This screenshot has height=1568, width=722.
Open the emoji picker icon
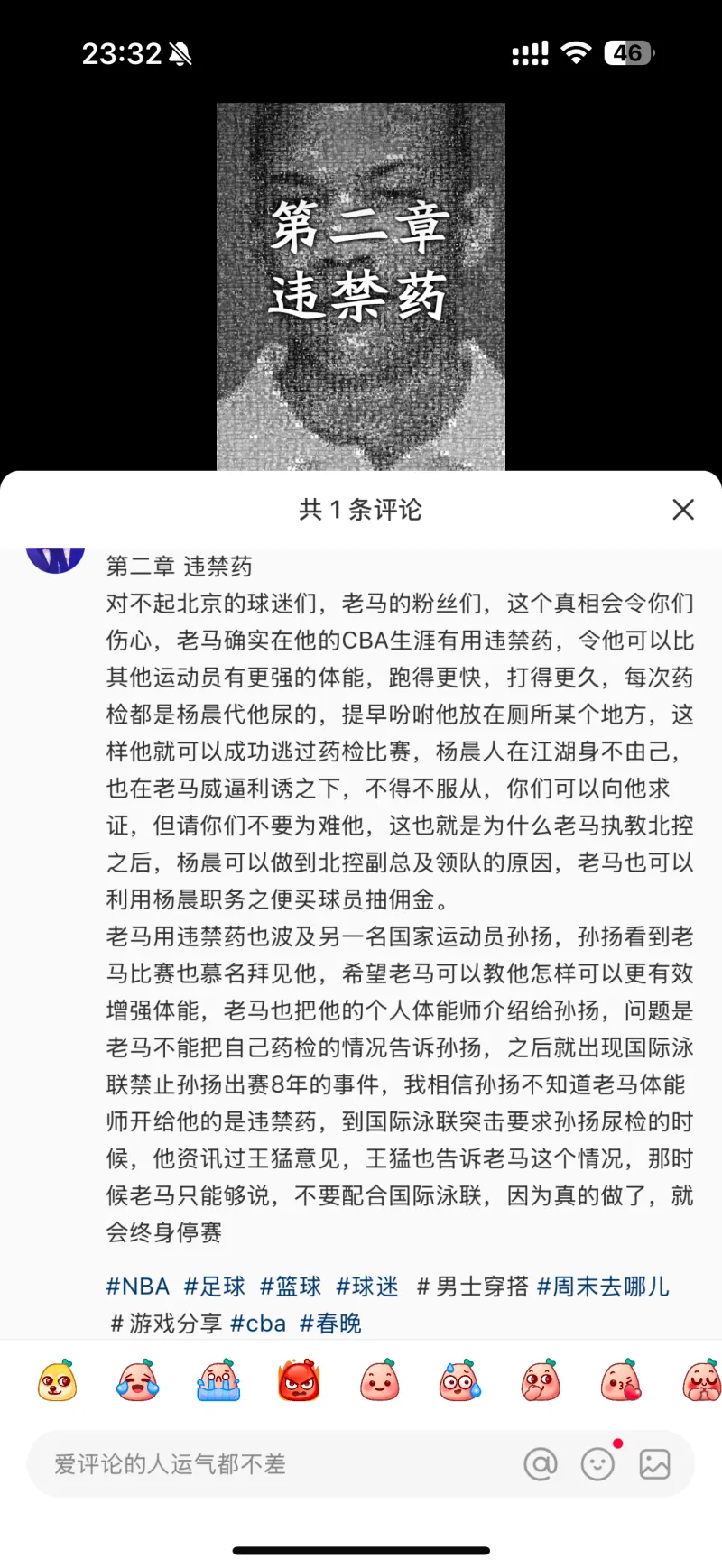pyautogui.click(x=597, y=1464)
